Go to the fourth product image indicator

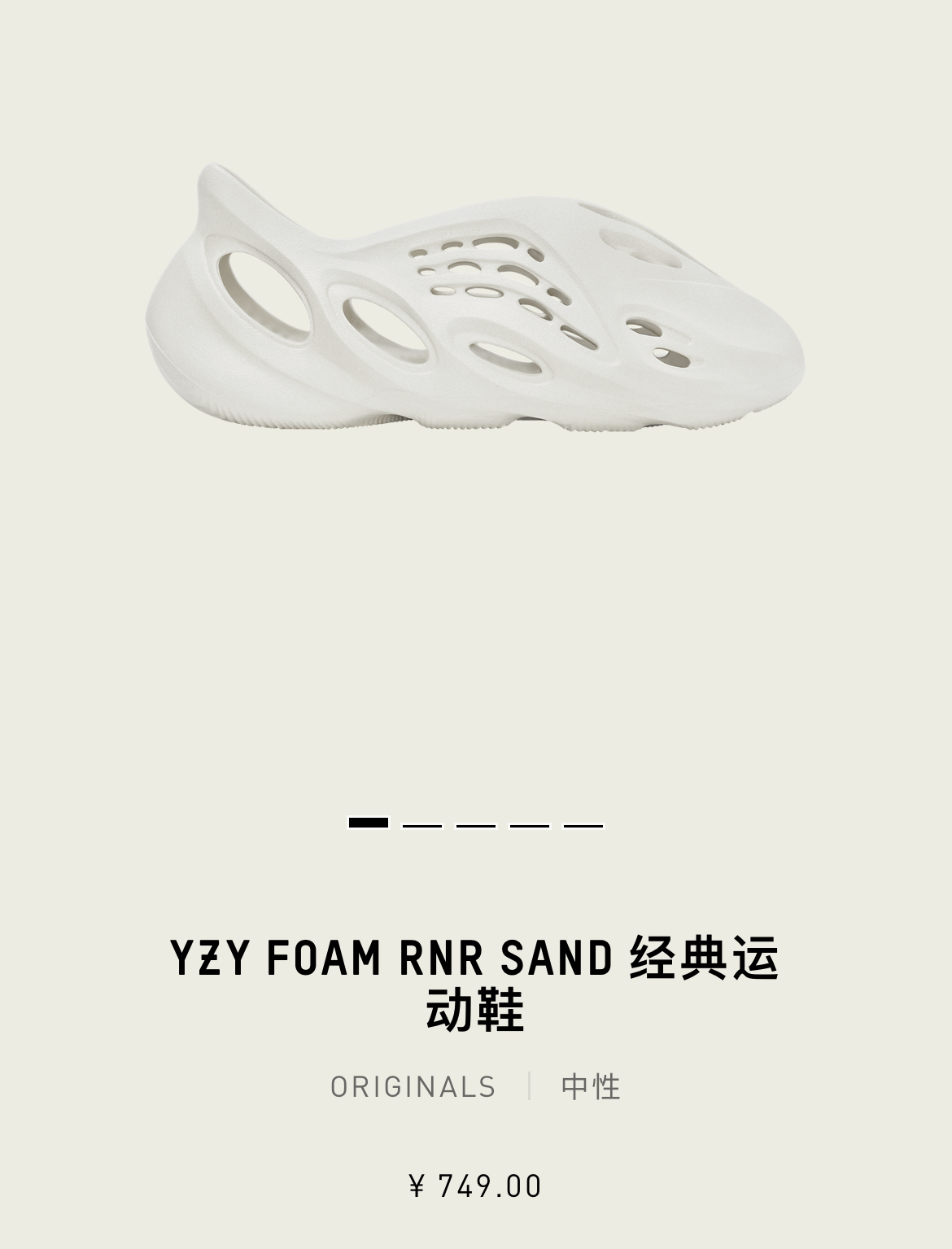coord(530,824)
